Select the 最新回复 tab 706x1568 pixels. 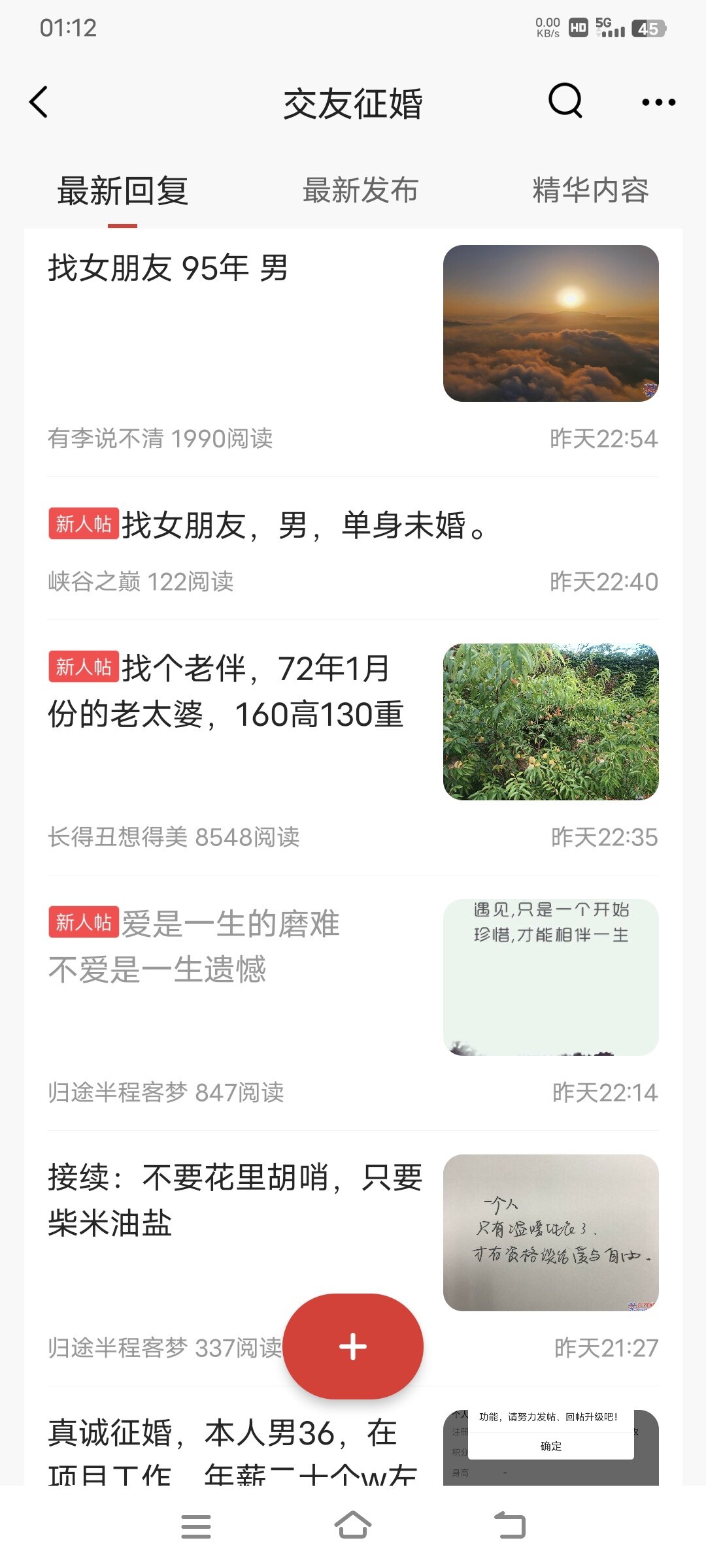pyautogui.click(x=123, y=191)
